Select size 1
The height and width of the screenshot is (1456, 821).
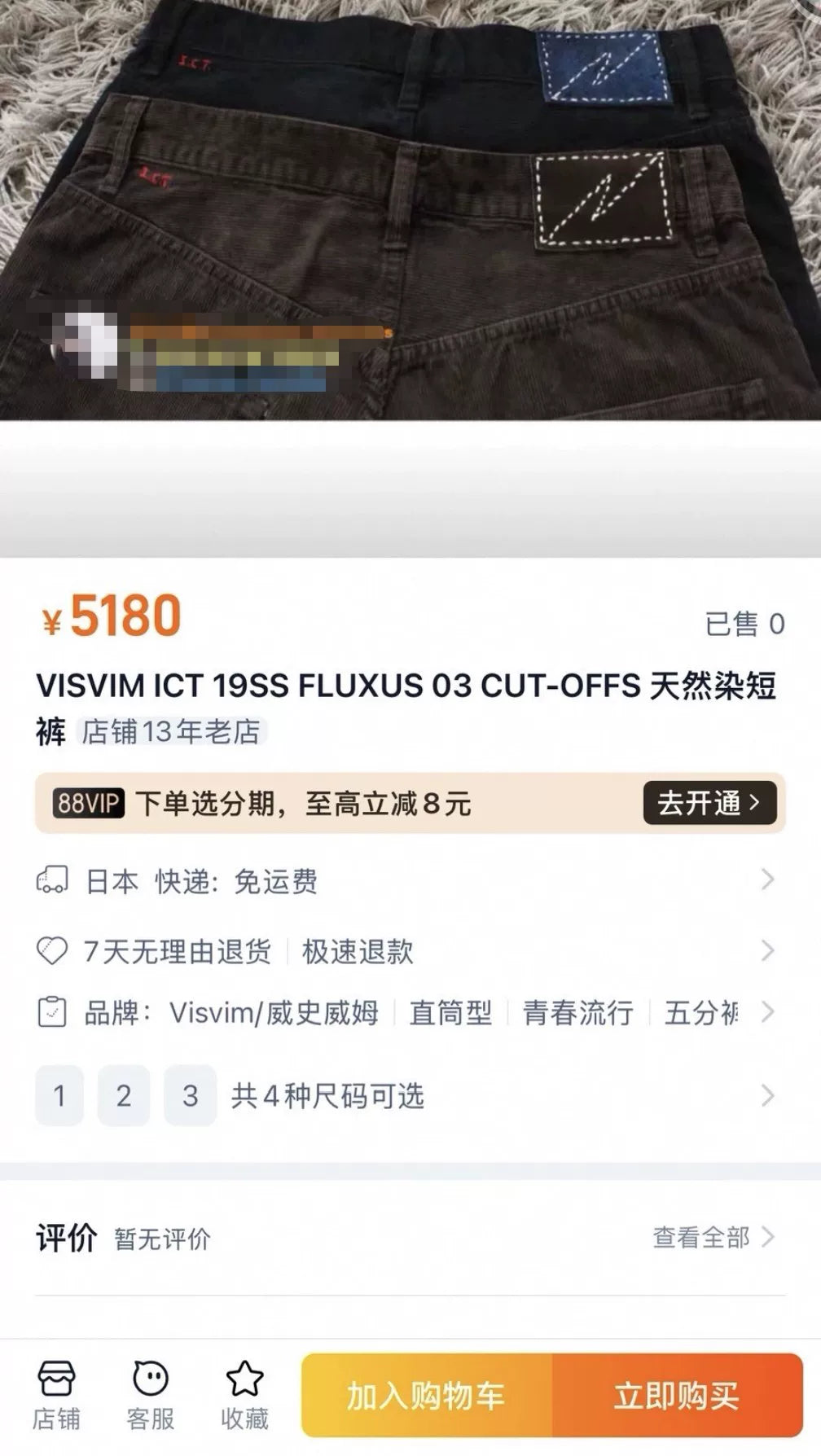click(59, 1095)
